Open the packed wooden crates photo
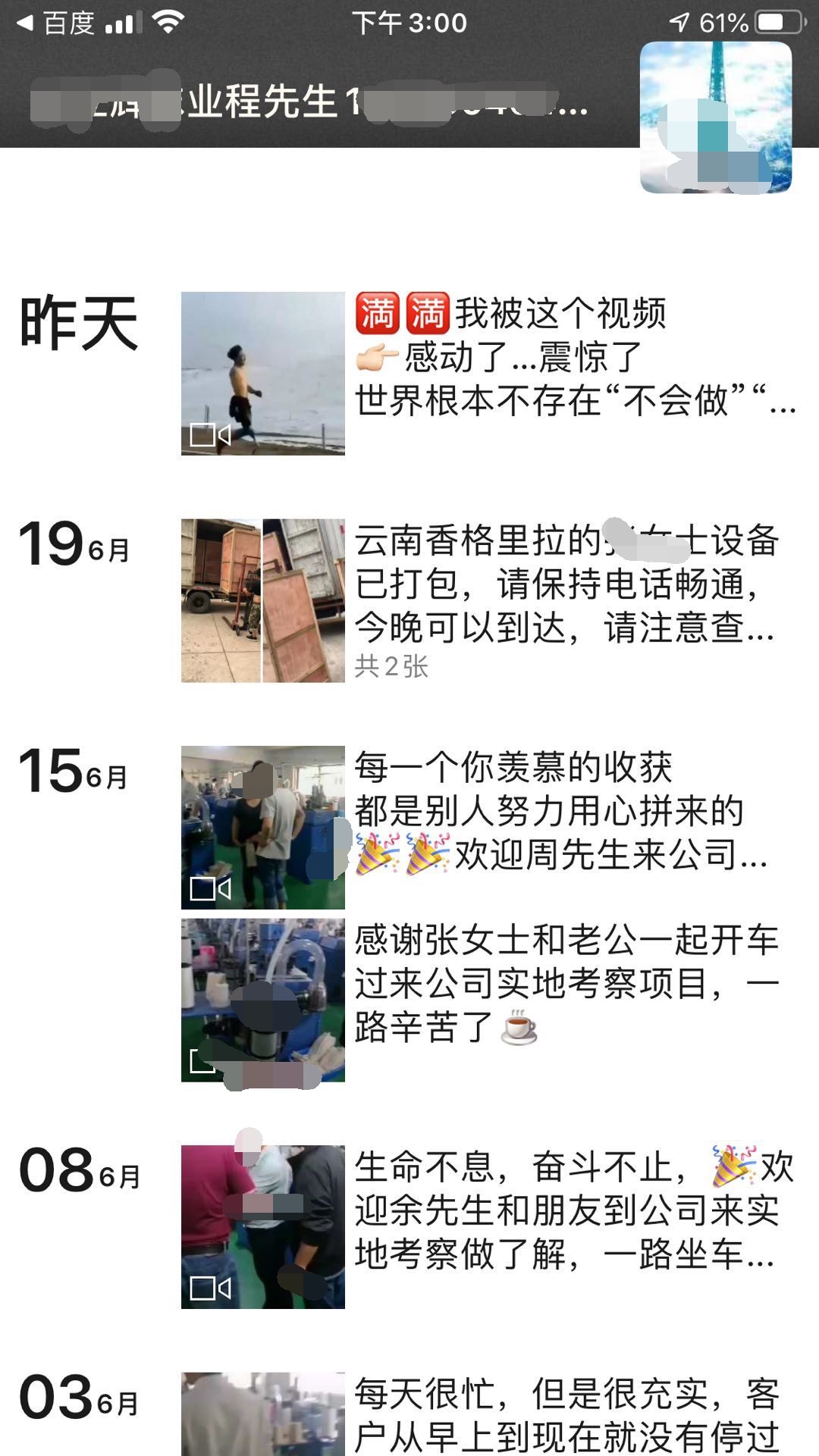This screenshot has height=1456, width=819. click(220, 599)
